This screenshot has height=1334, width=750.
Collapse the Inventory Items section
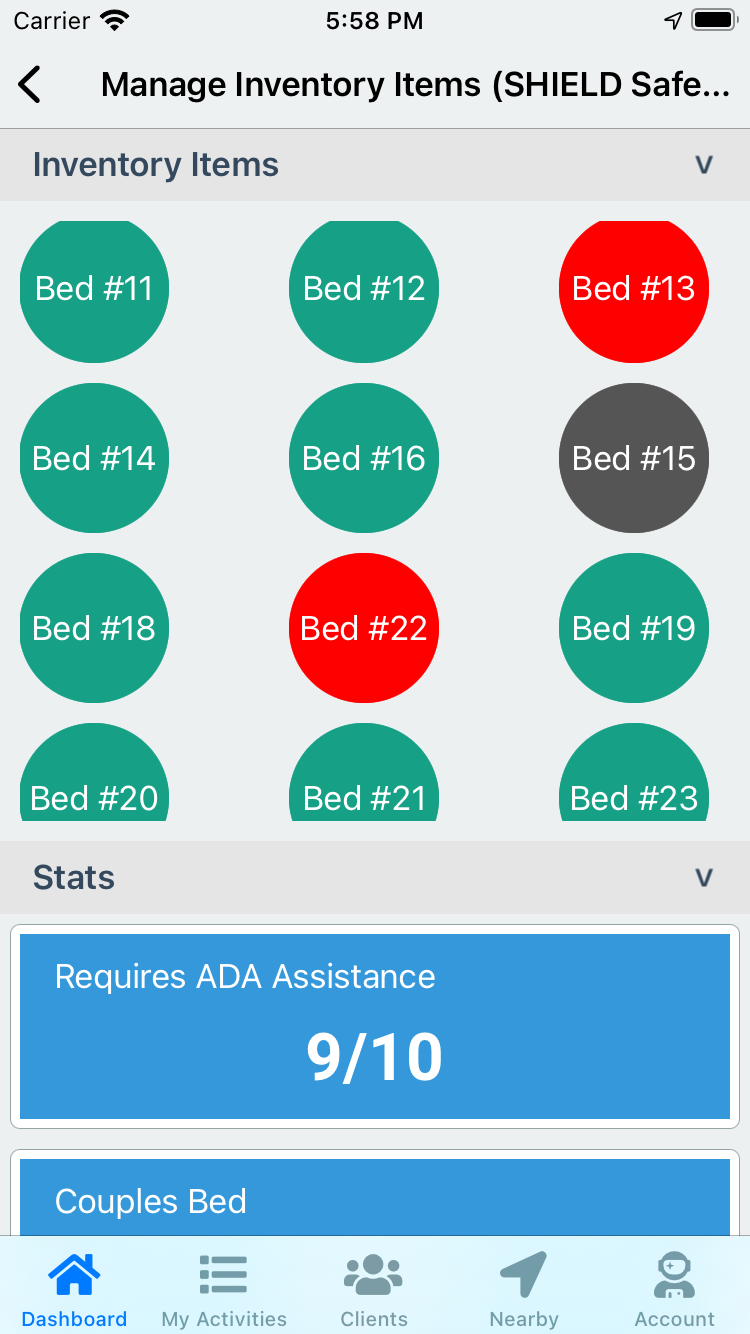(704, 165)
